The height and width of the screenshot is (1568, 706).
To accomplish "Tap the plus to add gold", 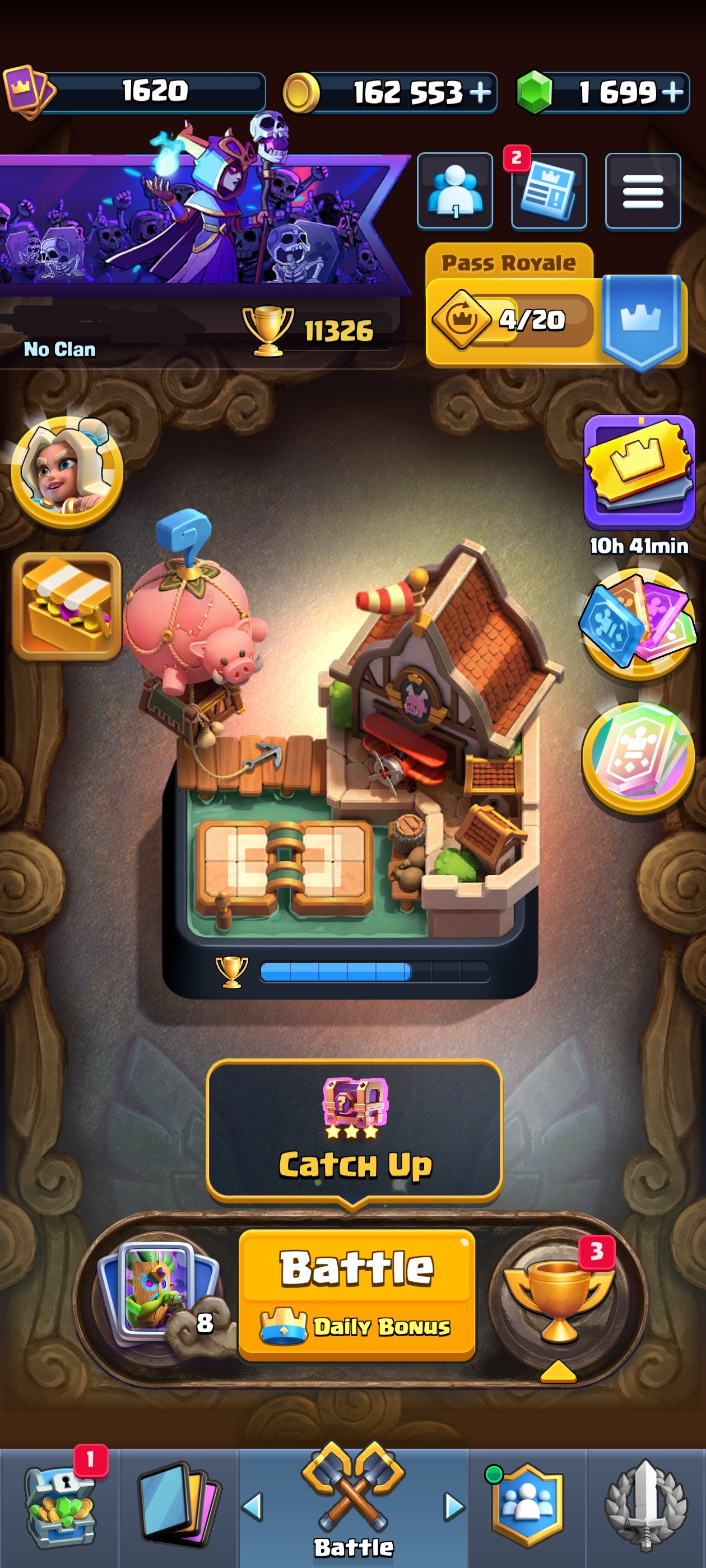I will (x=481, y=92).
